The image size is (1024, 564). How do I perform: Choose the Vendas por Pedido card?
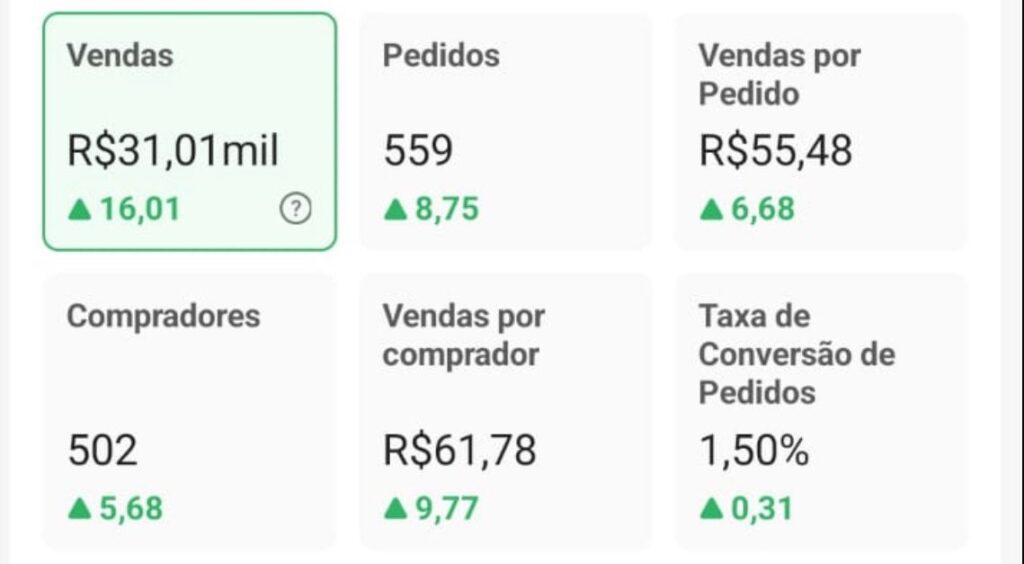click(x=820, y=131)
